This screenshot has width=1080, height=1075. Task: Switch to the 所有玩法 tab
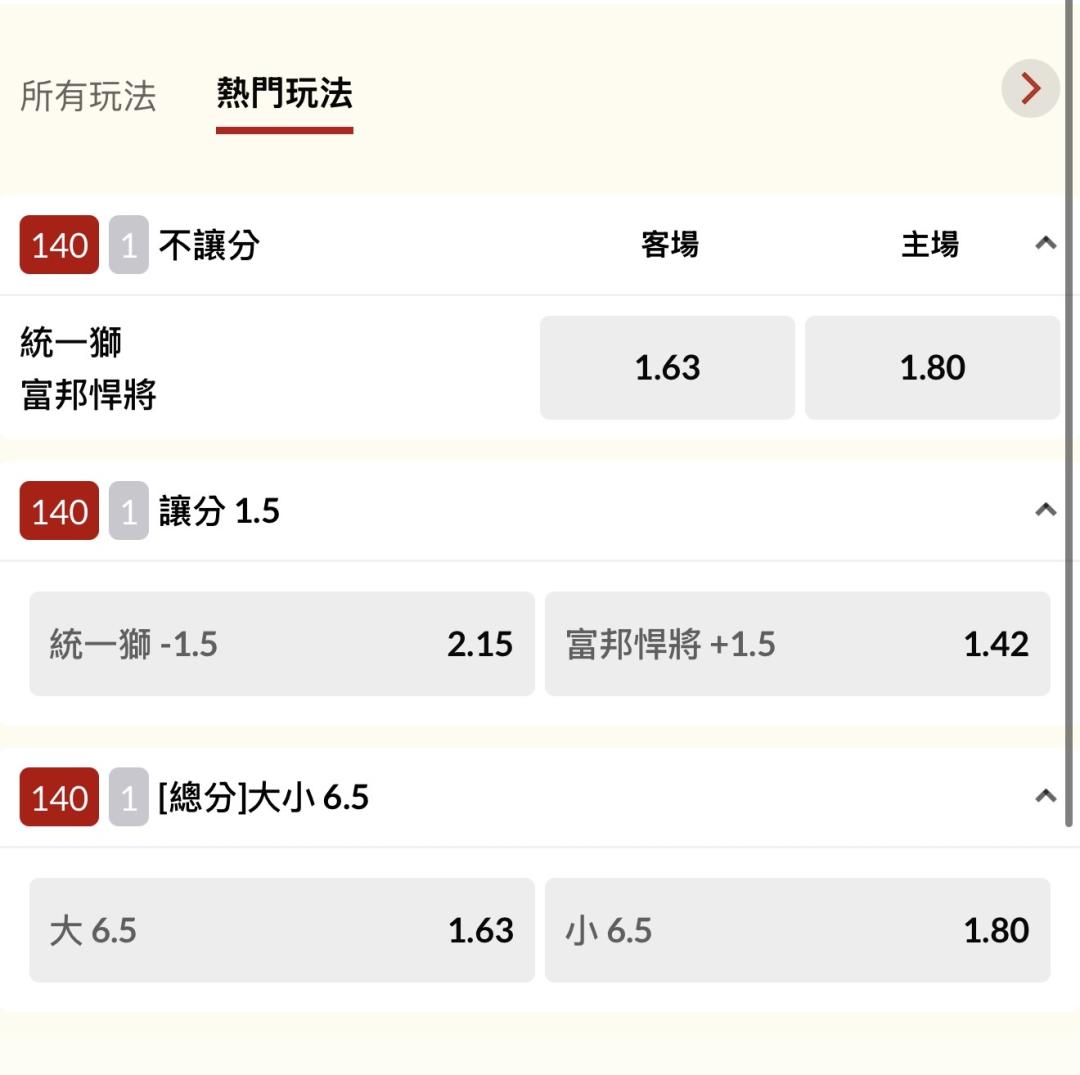coord(88,95)
